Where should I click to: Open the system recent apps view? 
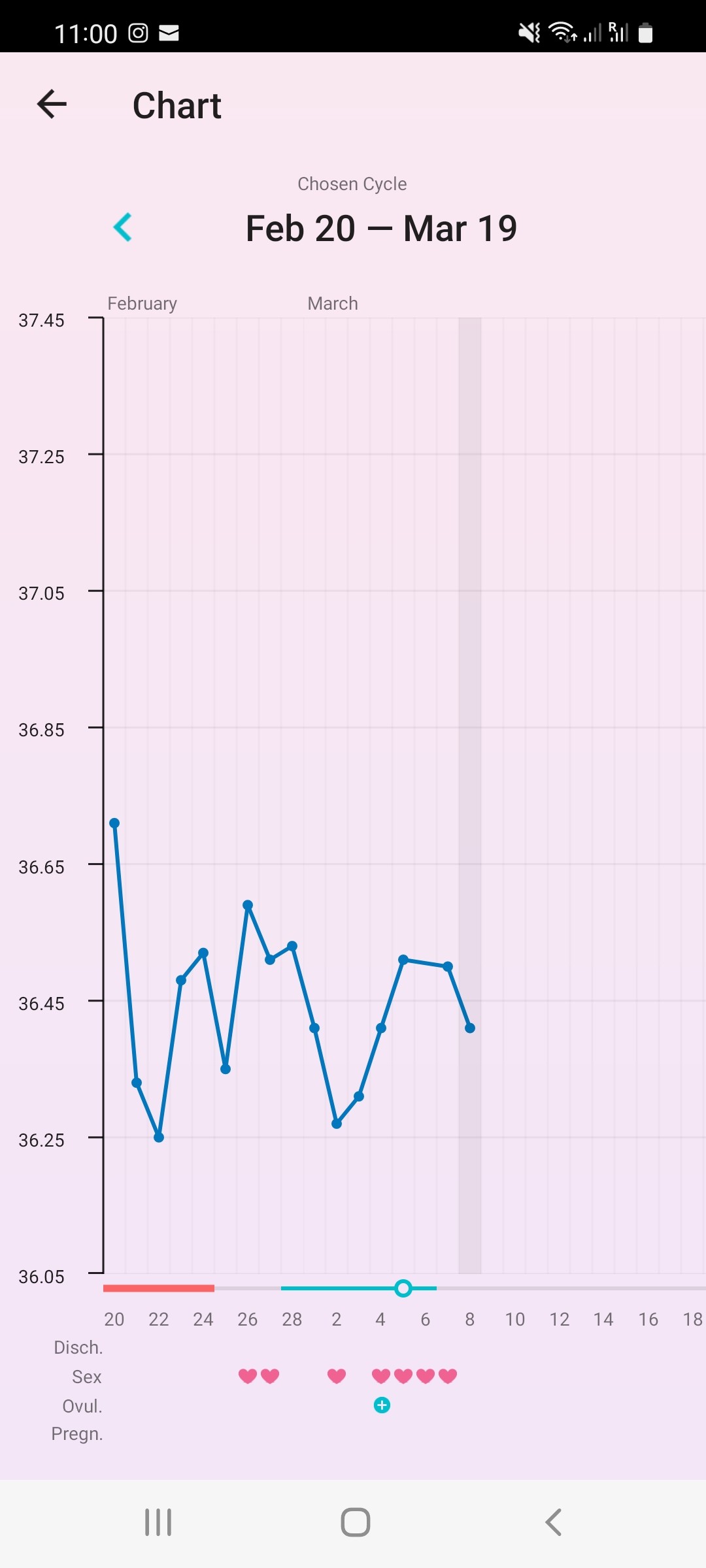point(158,1522)
